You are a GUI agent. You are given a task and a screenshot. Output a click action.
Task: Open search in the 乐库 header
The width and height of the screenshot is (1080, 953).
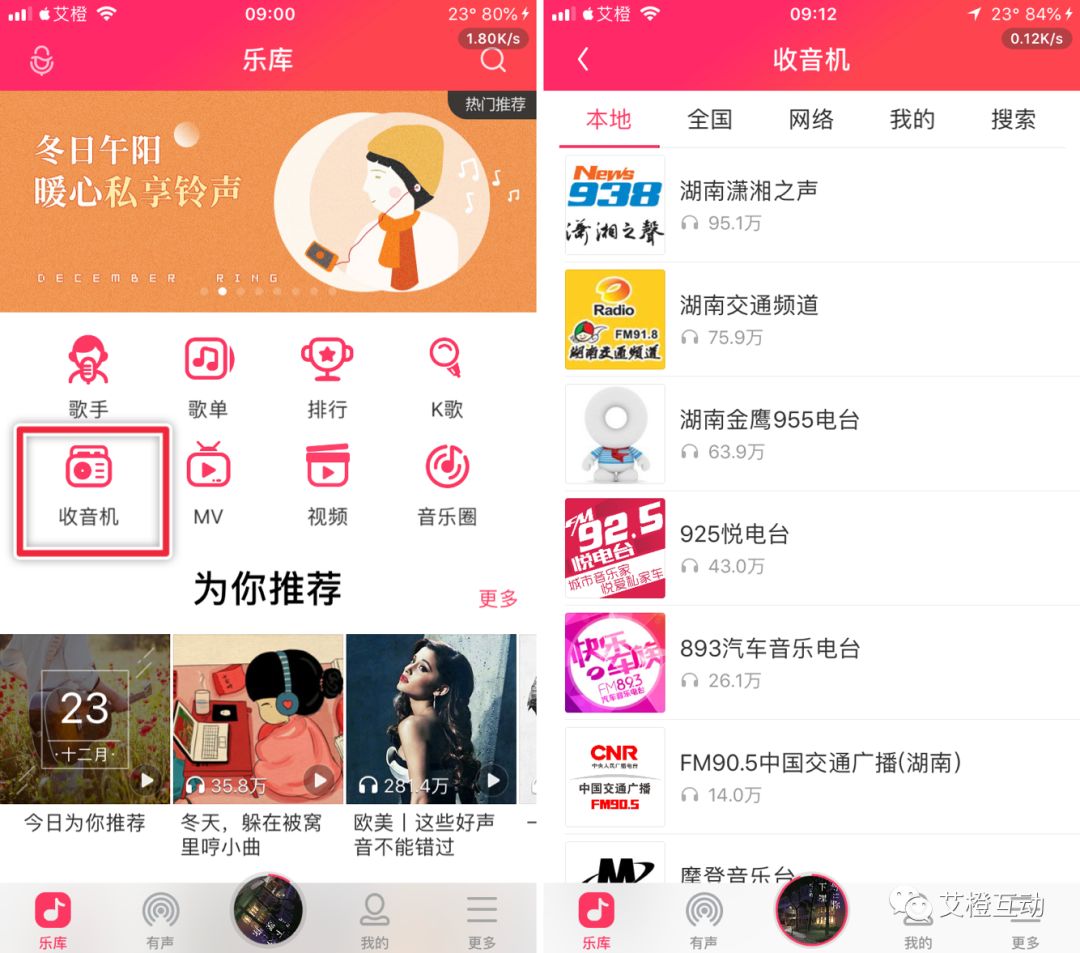[493, 60]
